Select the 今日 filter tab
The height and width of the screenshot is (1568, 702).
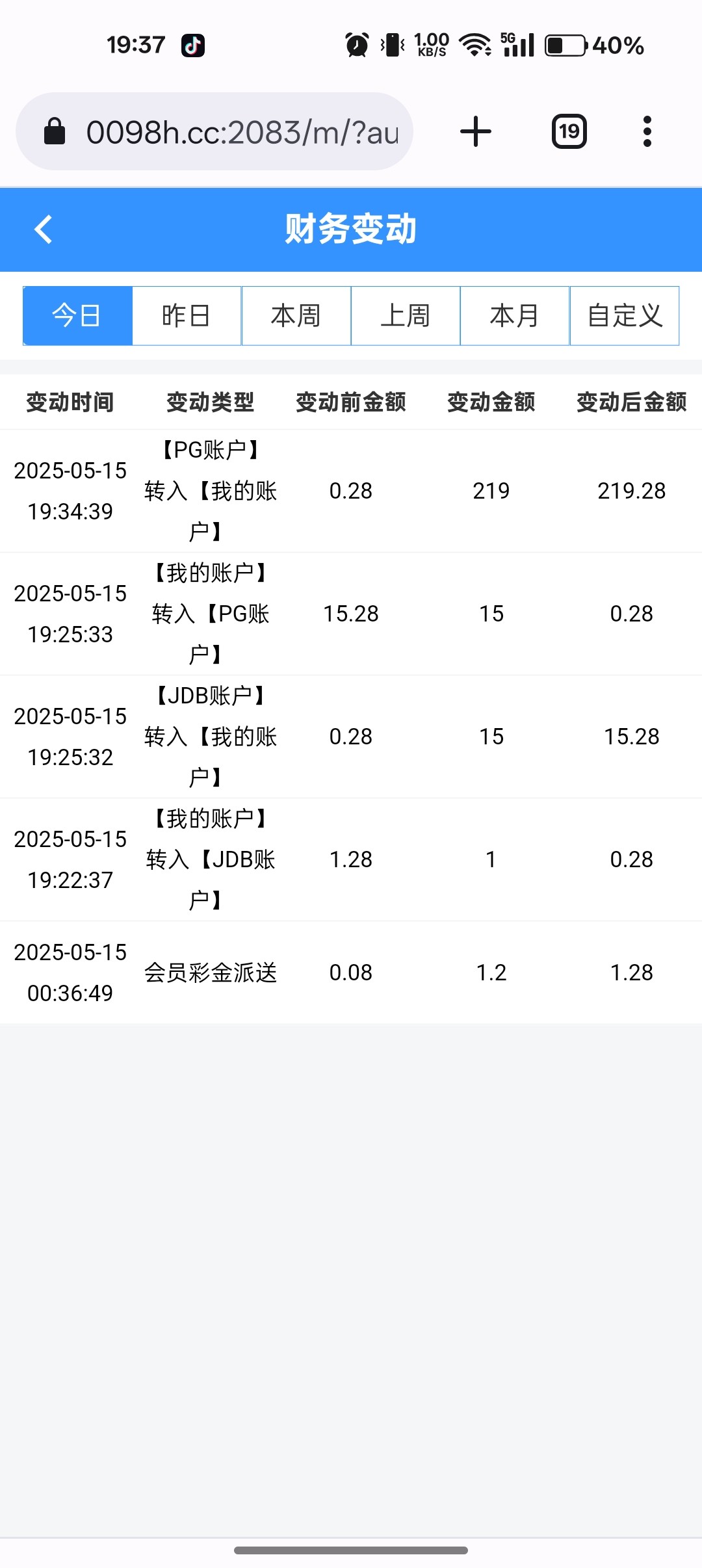[x=77, y=316]
